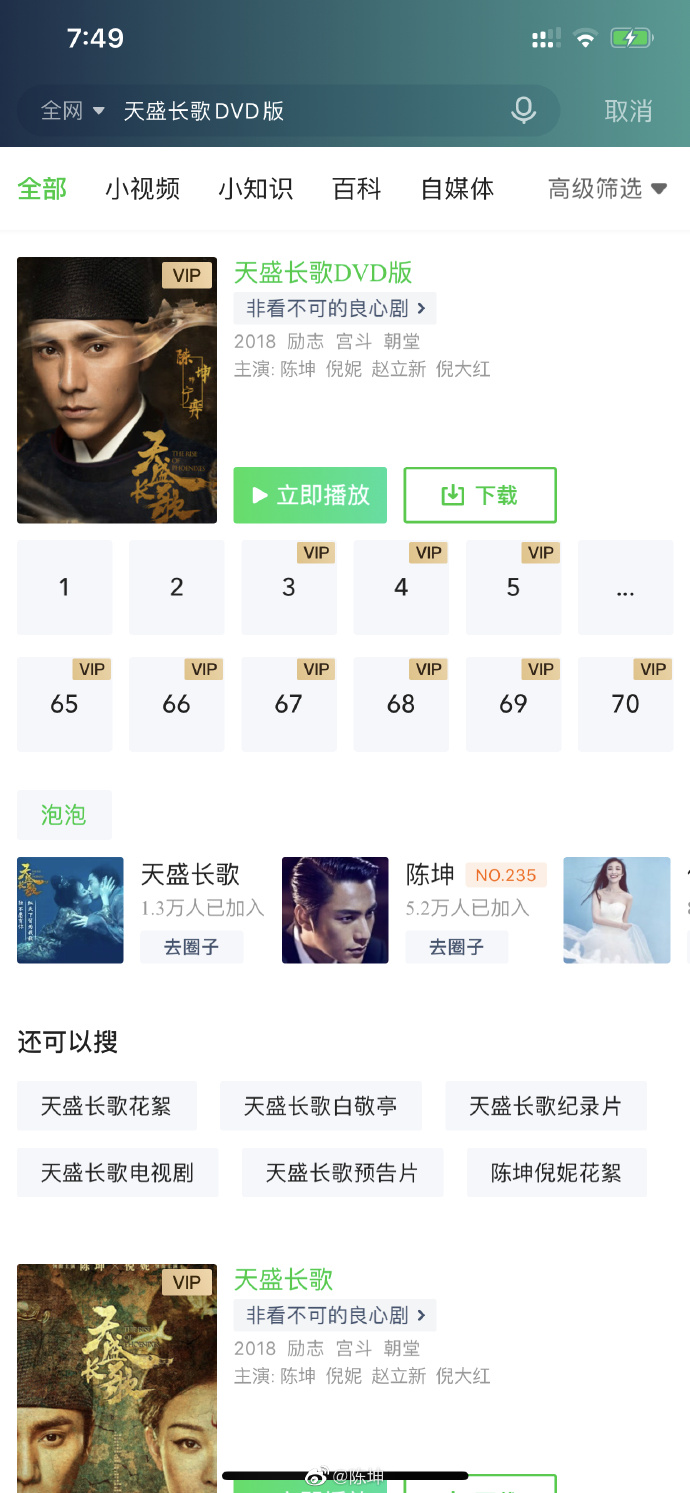
Task: Expand the full episode list via the ellipsis
Action: [625, 588]
